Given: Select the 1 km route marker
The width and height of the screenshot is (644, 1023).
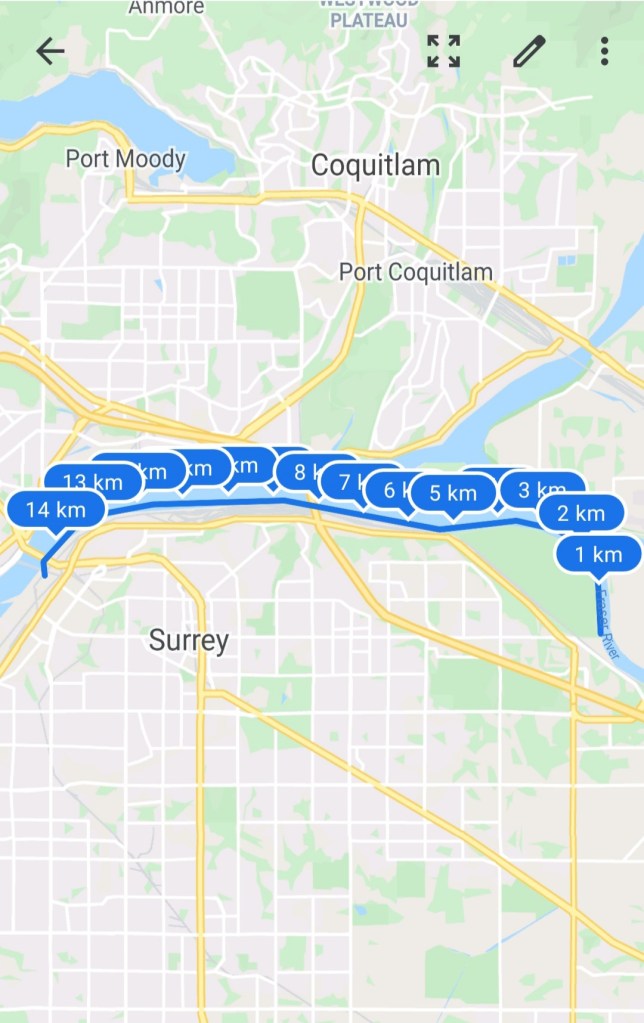Looking at the screenshot, I should 600,554.
